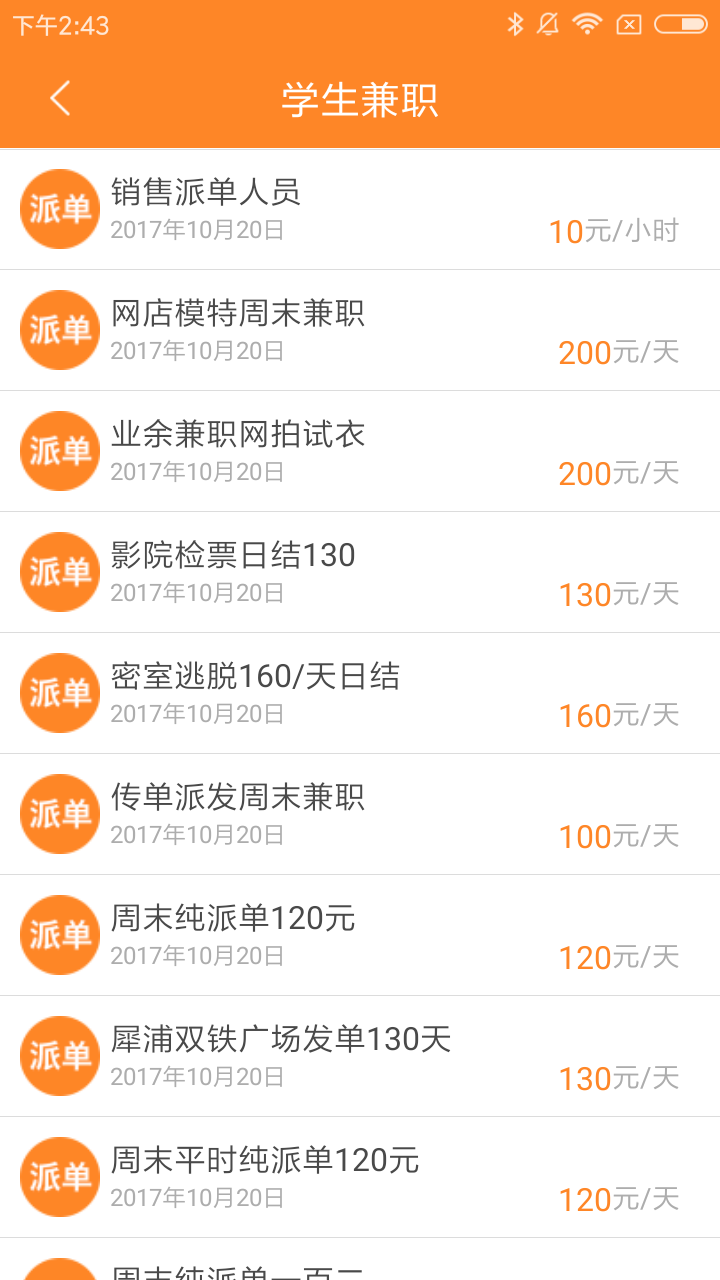The width and height of the screenshot is (720, 1280).
Task: Select the 犀浦双铁广场发单130天 job
Action: tap(360, 1057)
